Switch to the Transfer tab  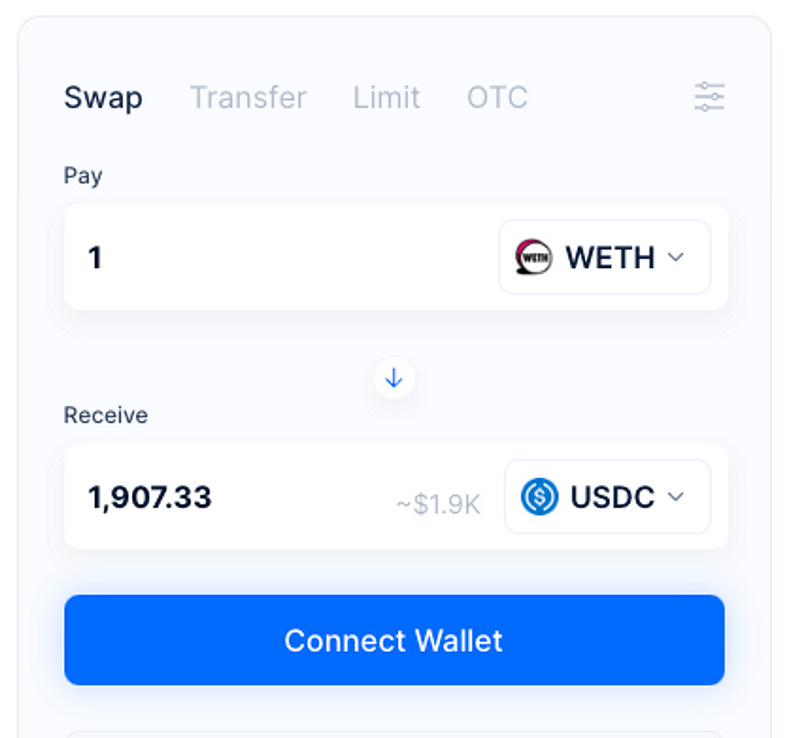(248, 98)
